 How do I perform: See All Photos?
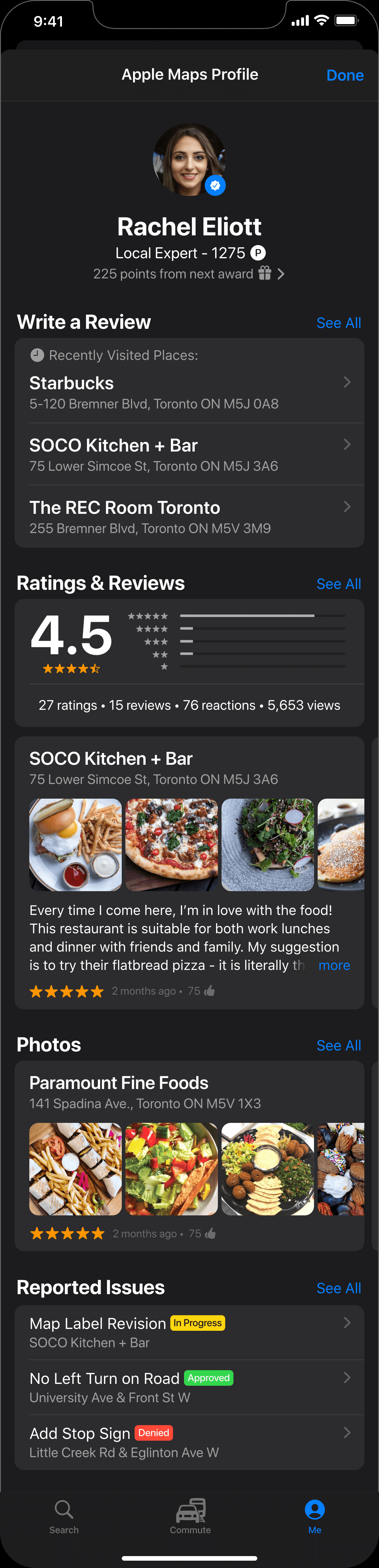[x=338, y=1046]
